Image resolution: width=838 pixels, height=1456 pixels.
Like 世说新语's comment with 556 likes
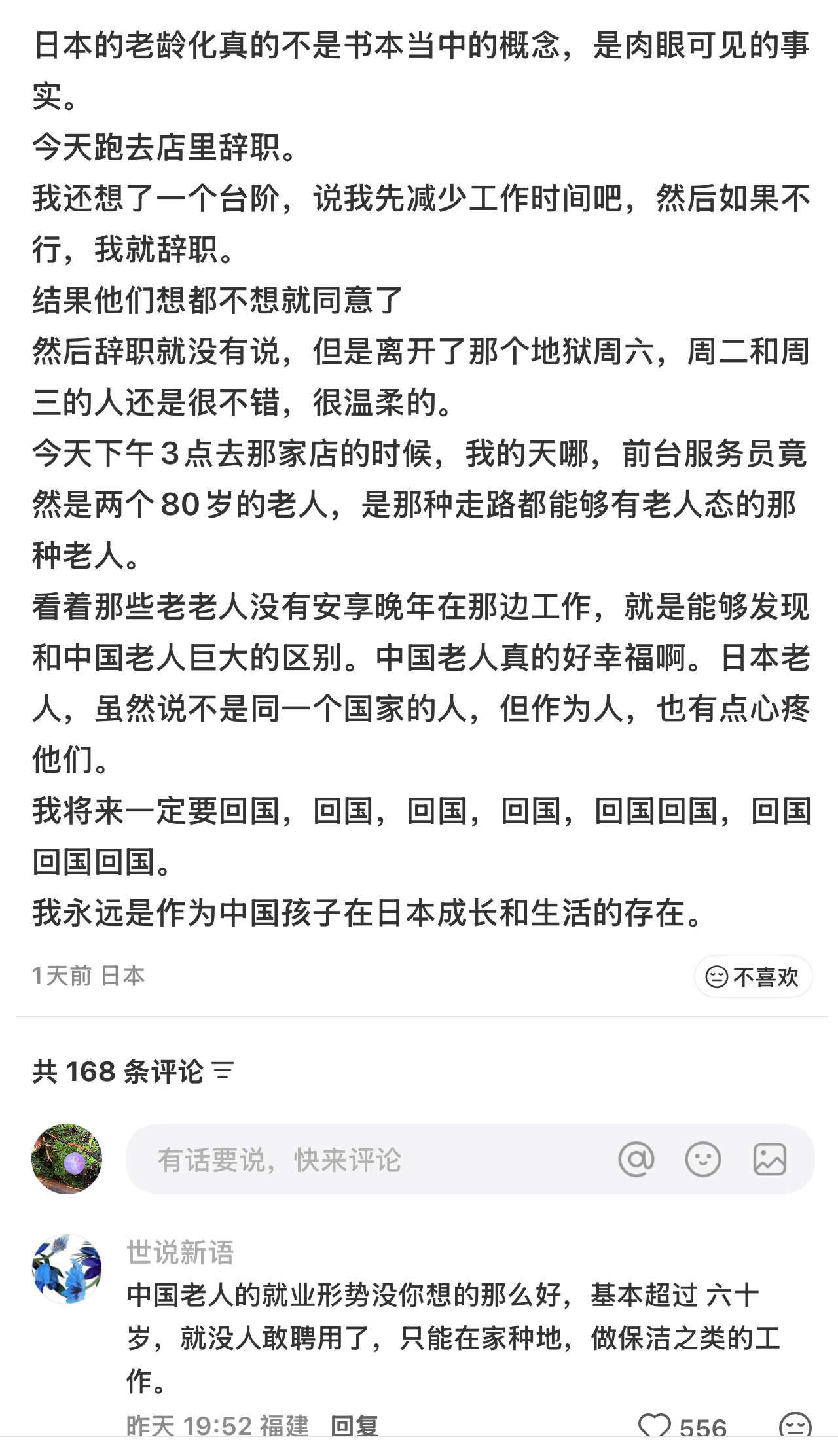coord(656,1425)
